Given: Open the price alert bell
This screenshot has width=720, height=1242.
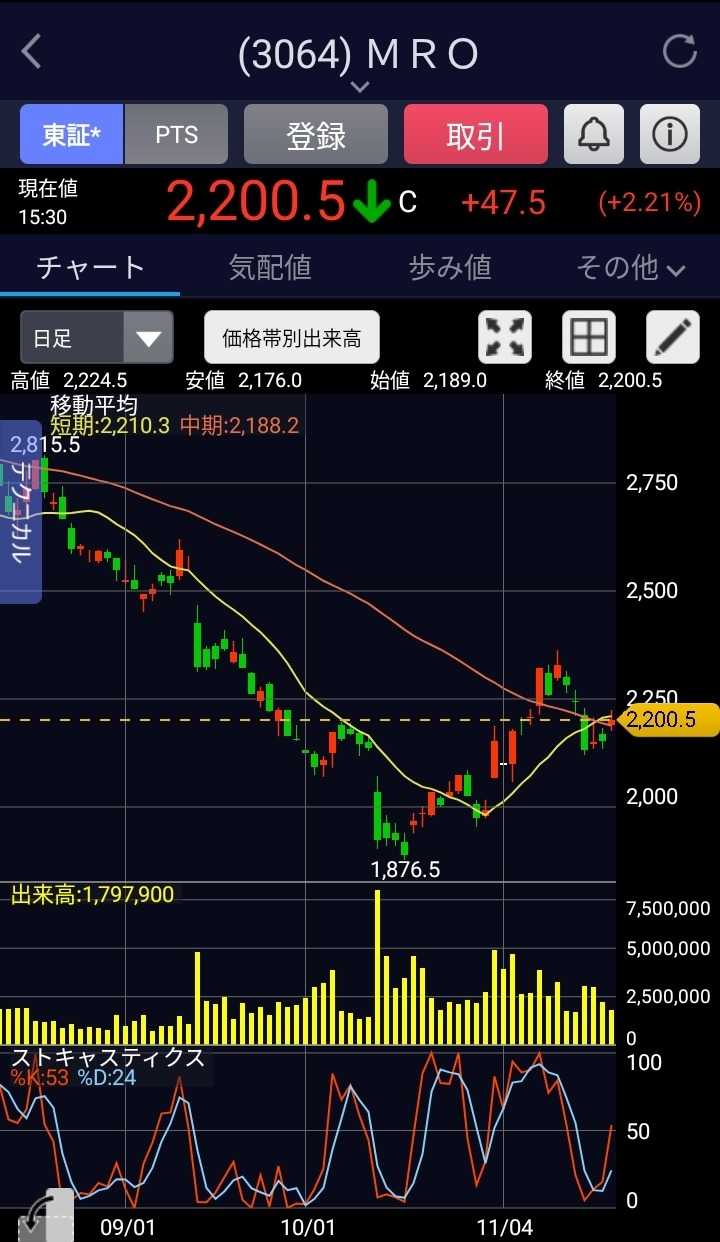Looking at the screenshot, I should point(594,135).
